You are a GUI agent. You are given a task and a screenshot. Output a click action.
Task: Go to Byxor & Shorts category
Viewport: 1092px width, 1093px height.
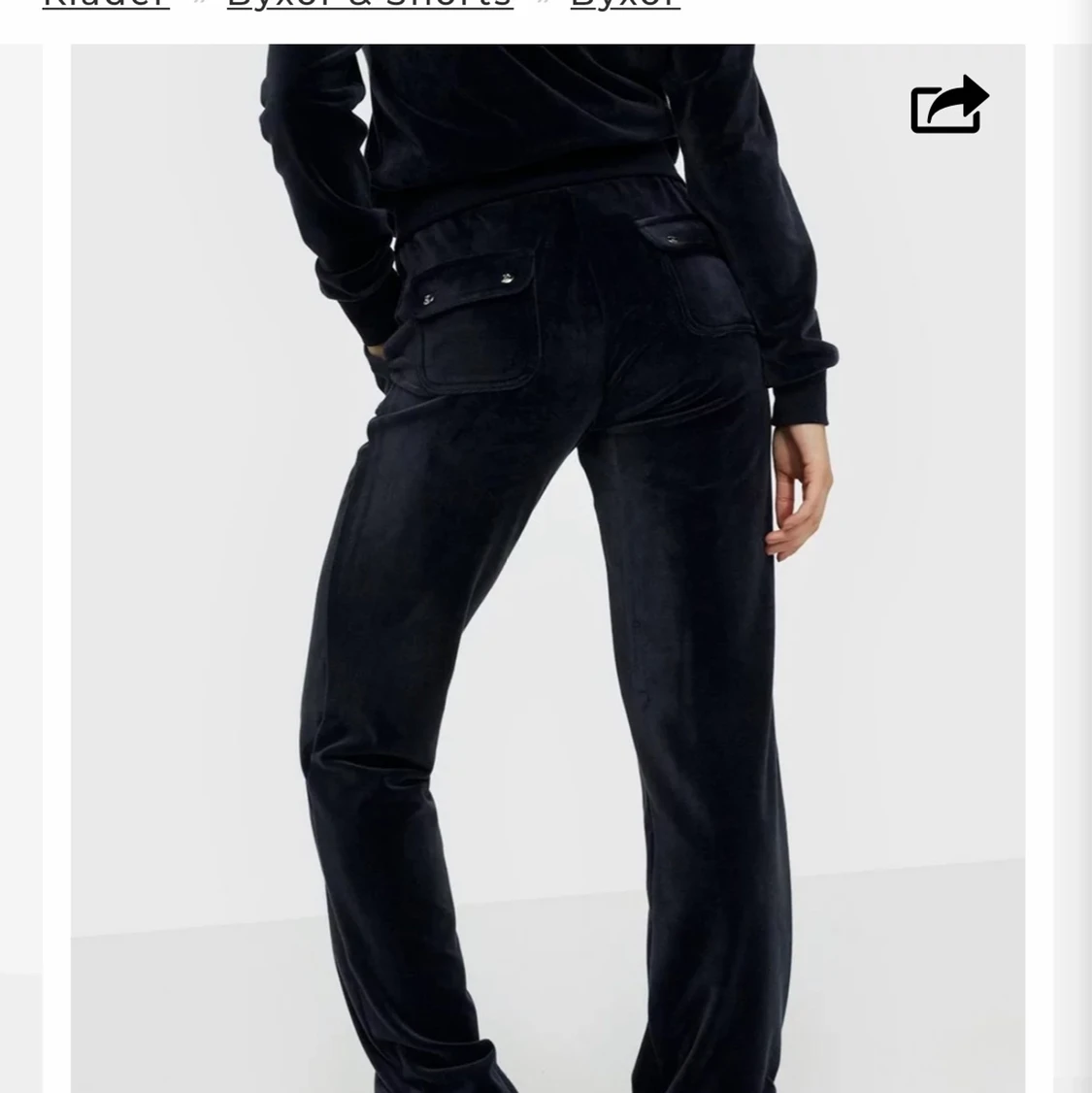pyautogui.click(x=369, y=4)
